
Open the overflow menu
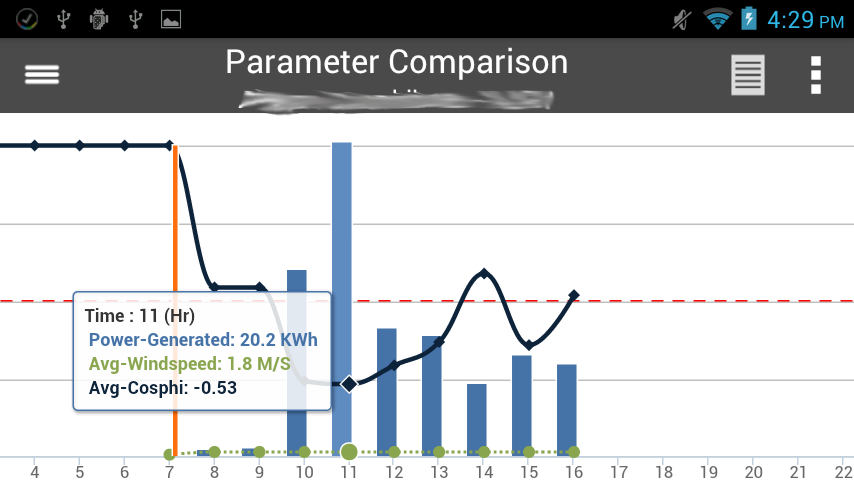click(815, 75)
